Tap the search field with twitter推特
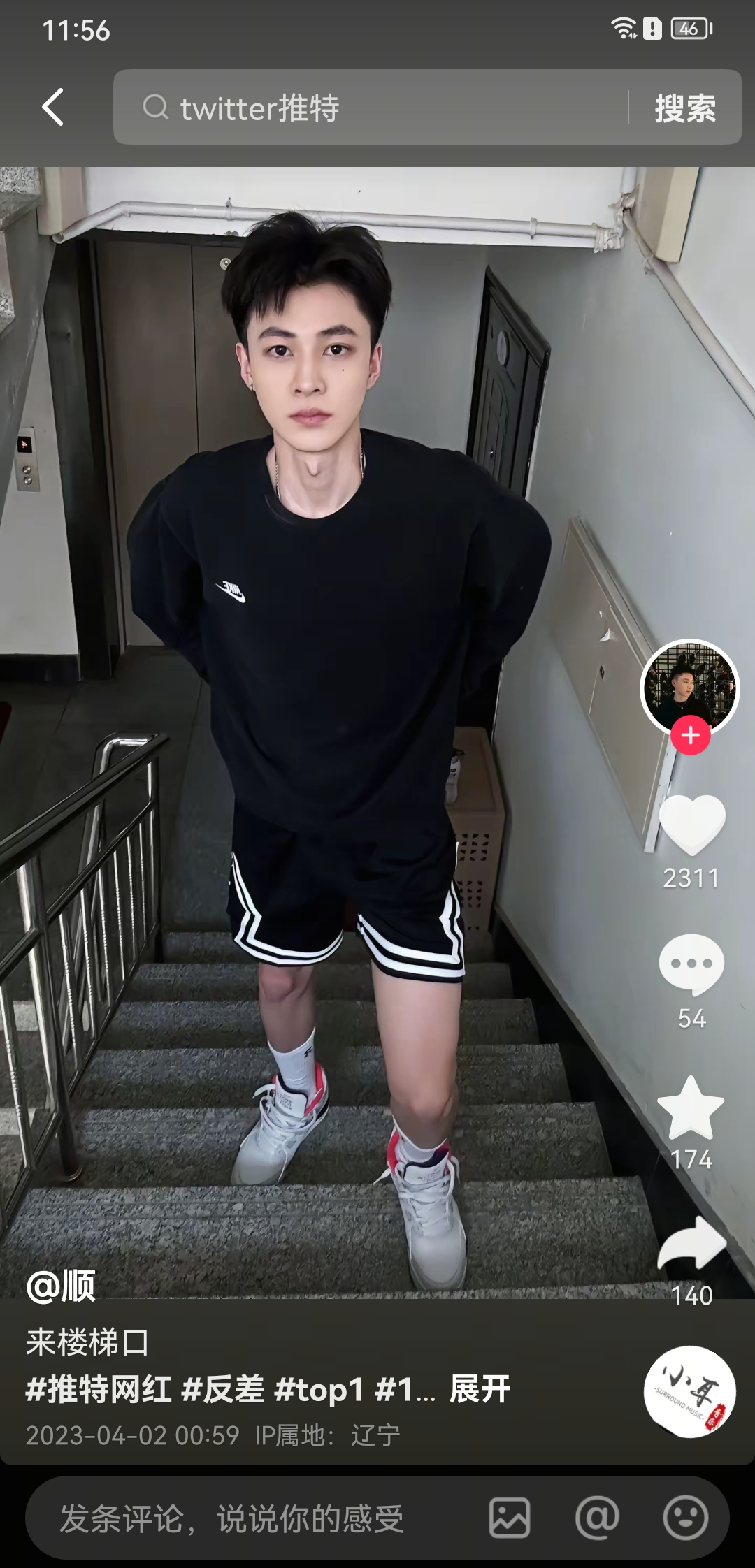 (x=377, y=108)
